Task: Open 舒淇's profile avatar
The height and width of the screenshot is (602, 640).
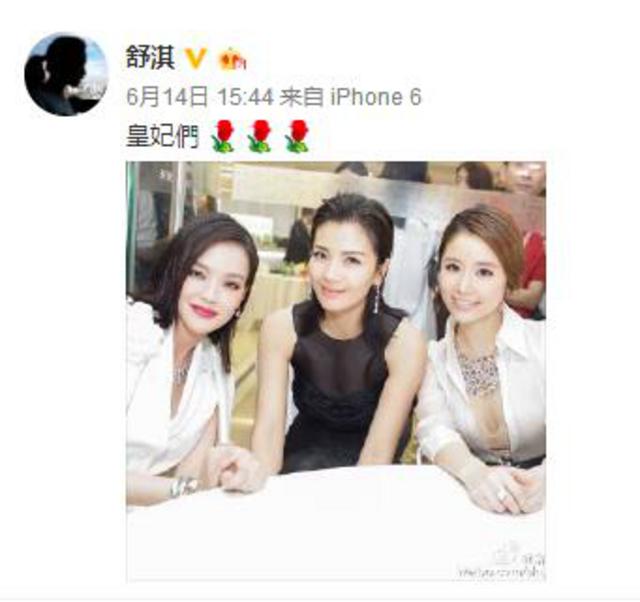Action: (64, 73)
